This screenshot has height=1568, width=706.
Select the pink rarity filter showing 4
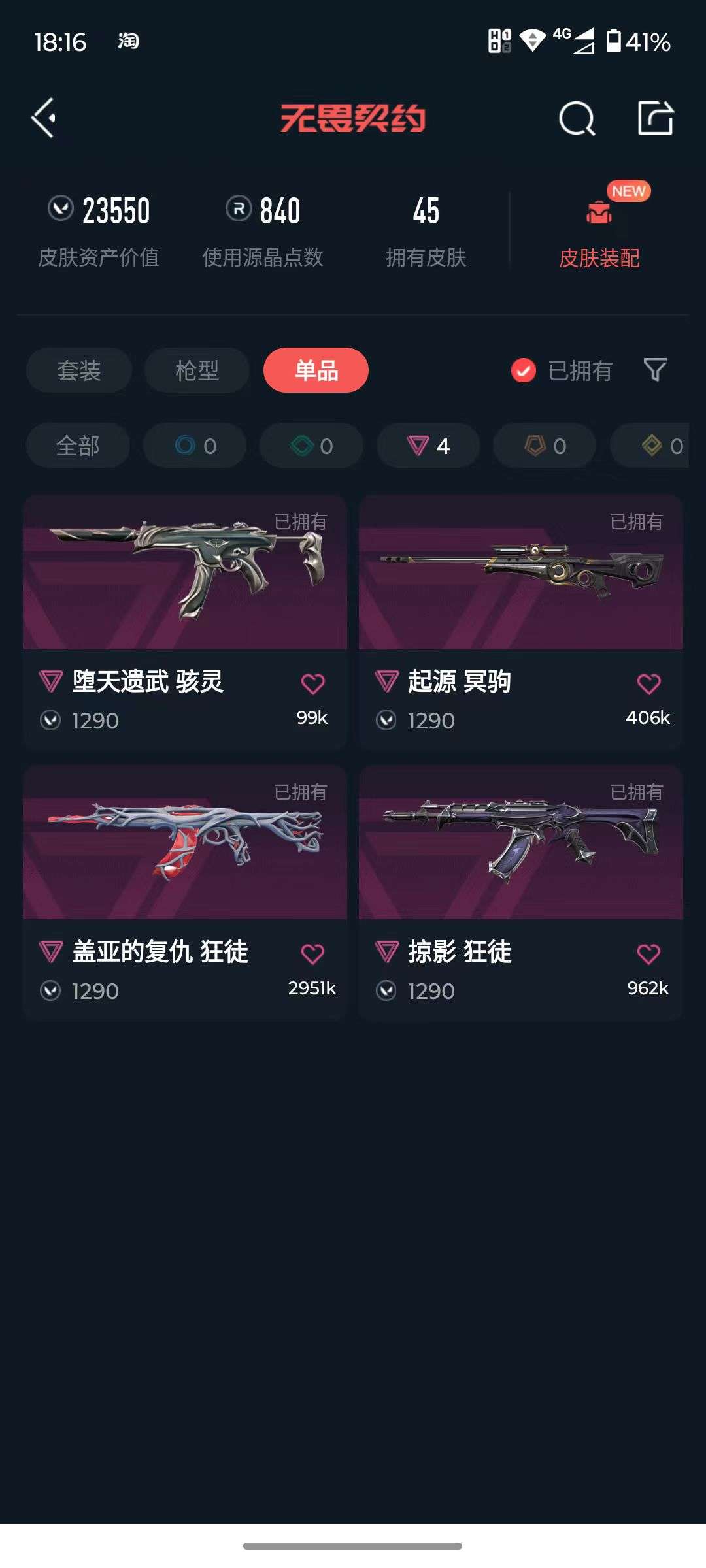pos(427,446)
